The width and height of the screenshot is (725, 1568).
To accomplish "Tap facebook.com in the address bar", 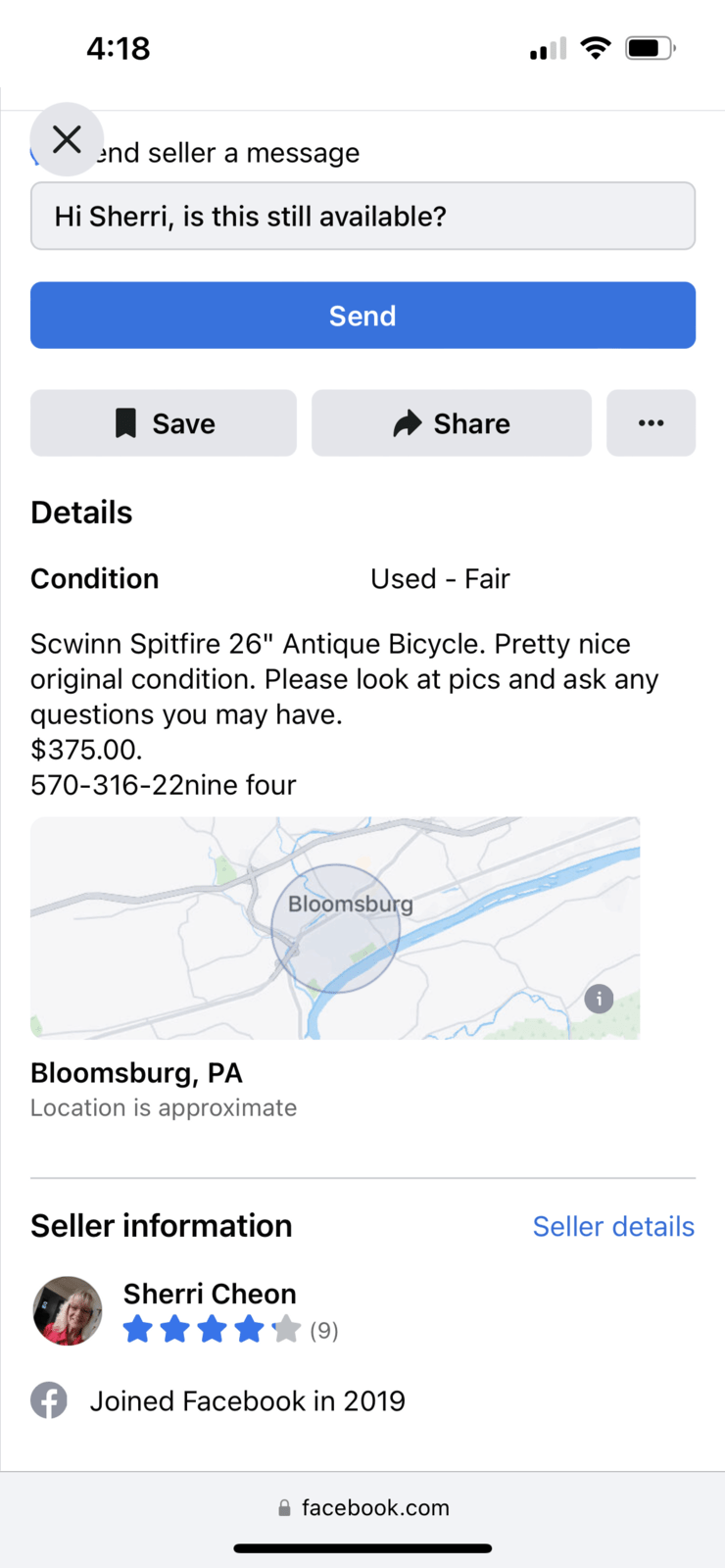I will click(x=375, y=1508).
